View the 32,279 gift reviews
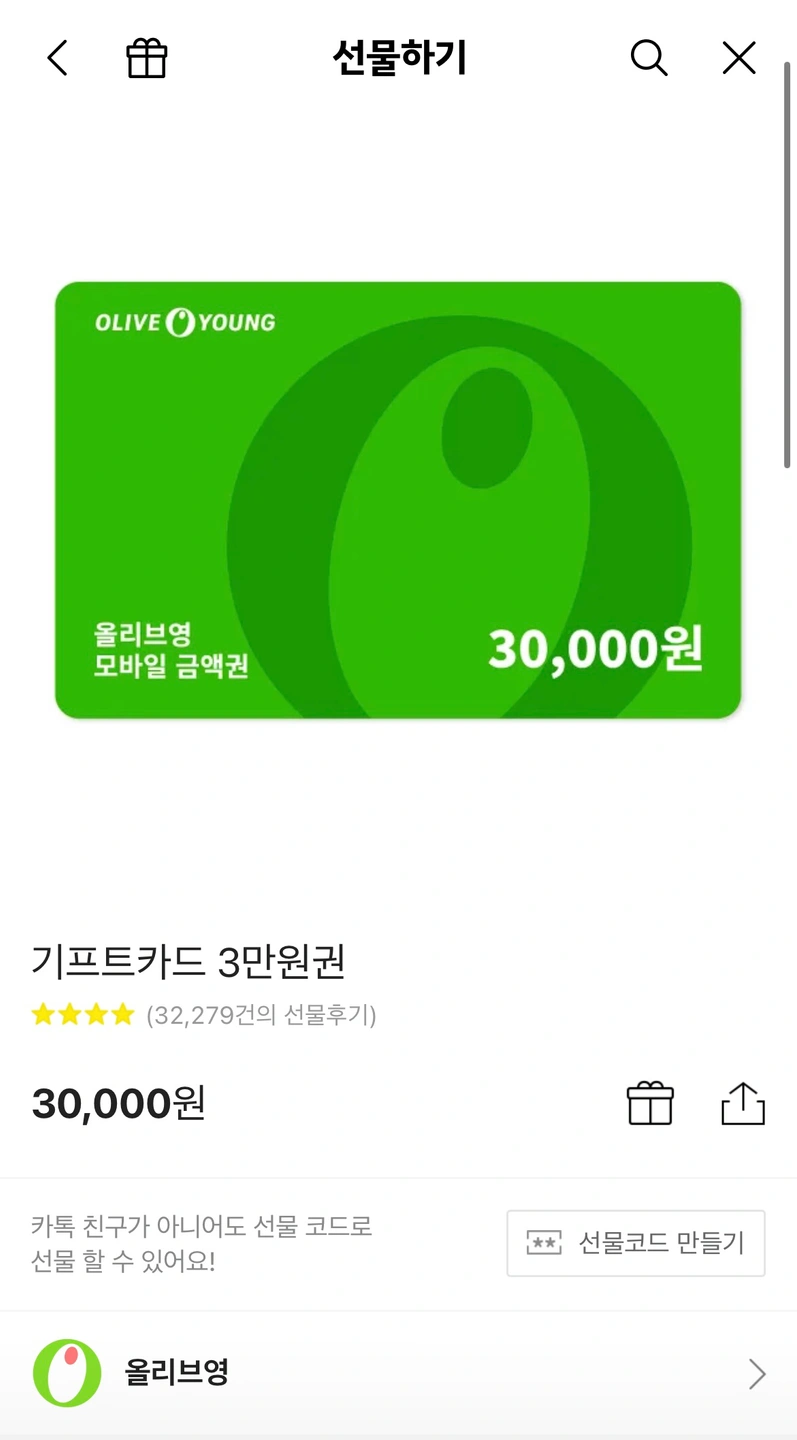The width and height of the screenshot is (797, 1440). coord(260,1016)
